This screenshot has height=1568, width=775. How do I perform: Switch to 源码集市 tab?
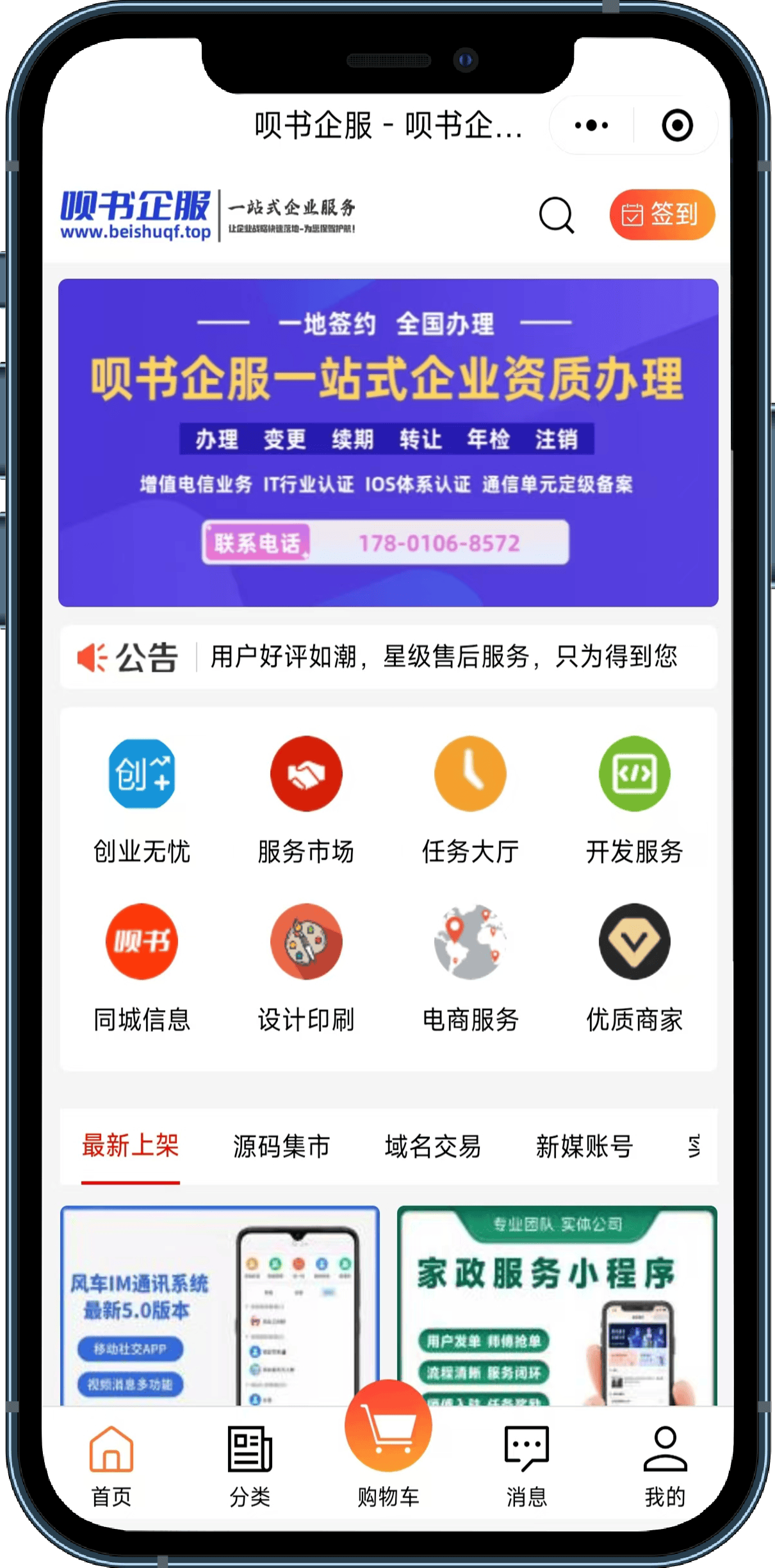click(x=282, y=1147)
